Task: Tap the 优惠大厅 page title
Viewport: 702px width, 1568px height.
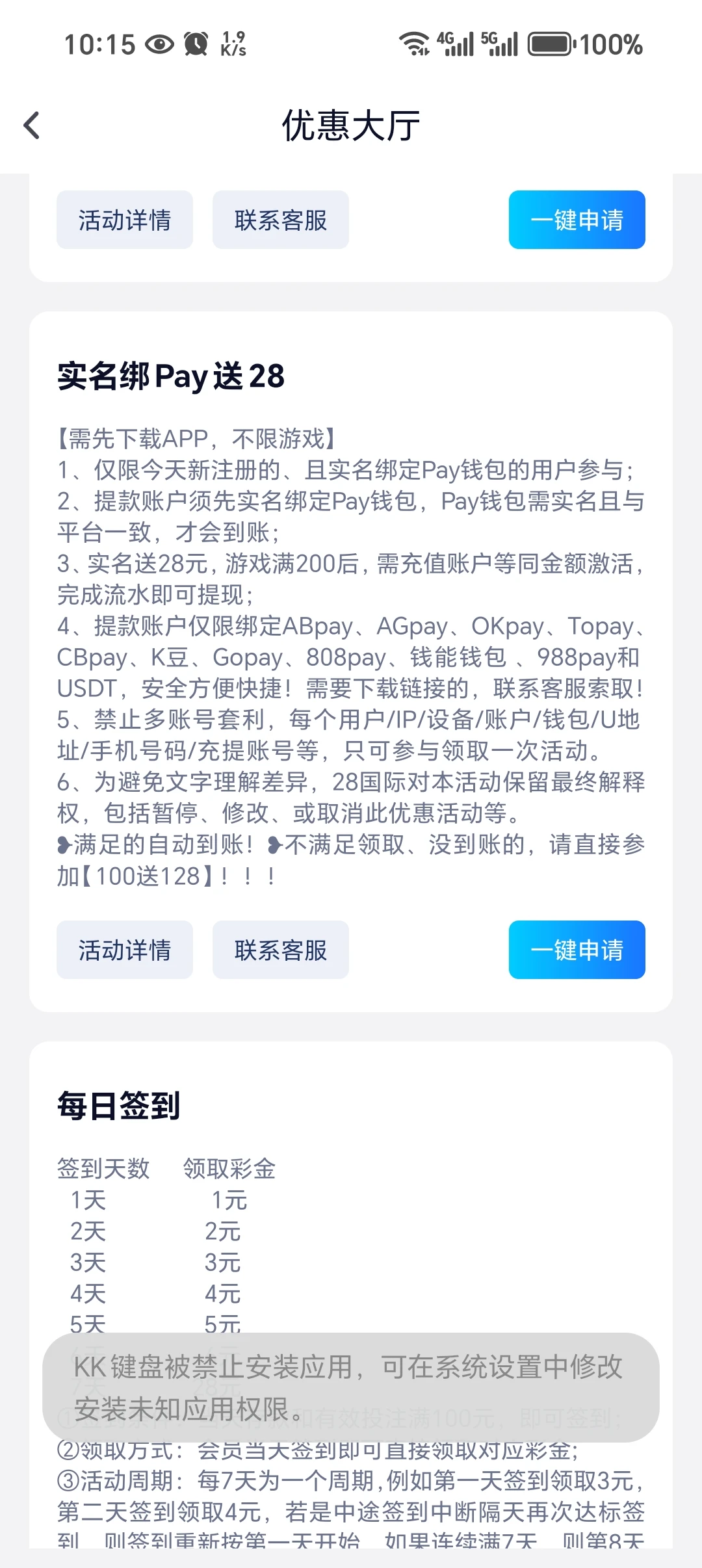Action: 351,125
